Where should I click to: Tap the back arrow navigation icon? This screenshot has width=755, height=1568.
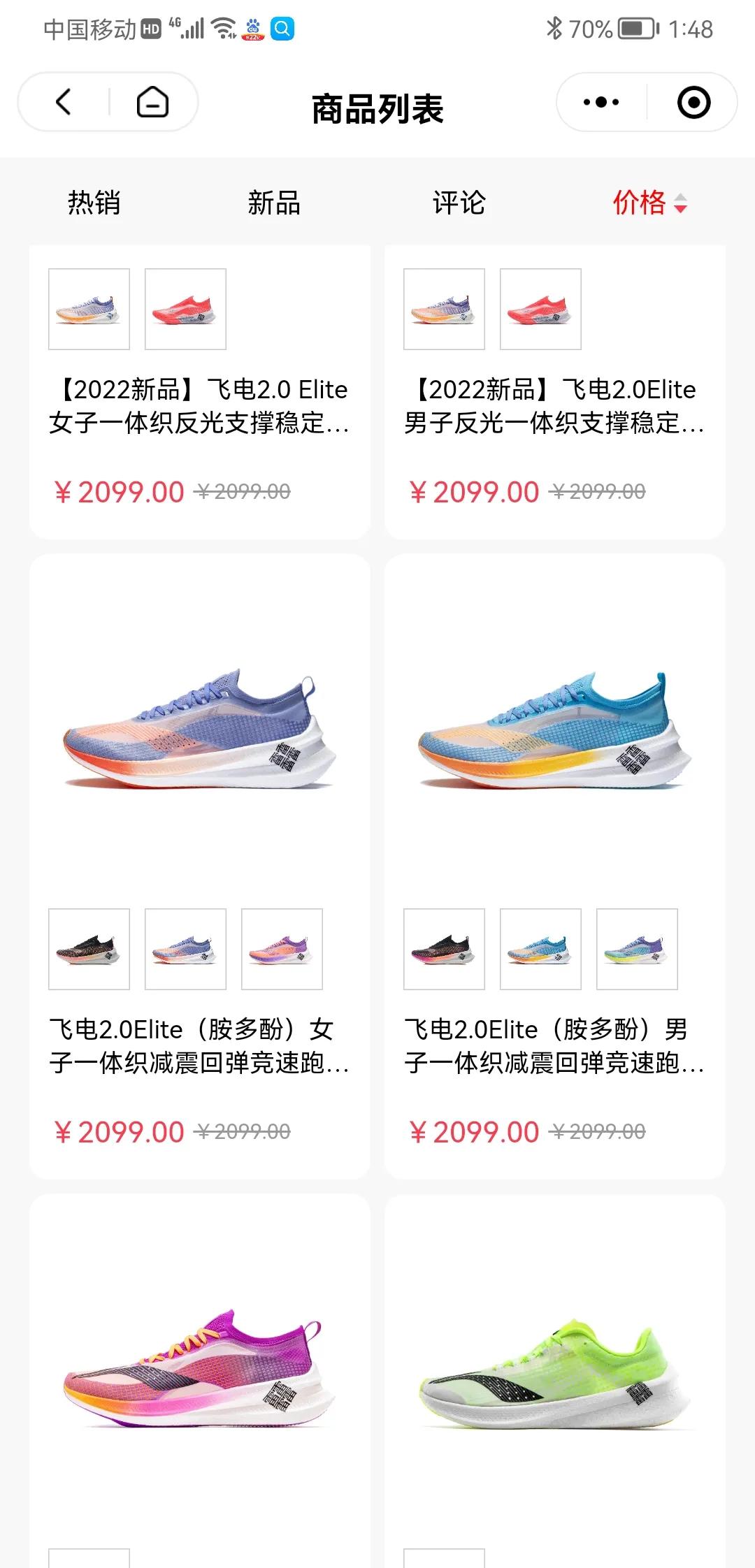pyautogui.click(x=63, y=103)
